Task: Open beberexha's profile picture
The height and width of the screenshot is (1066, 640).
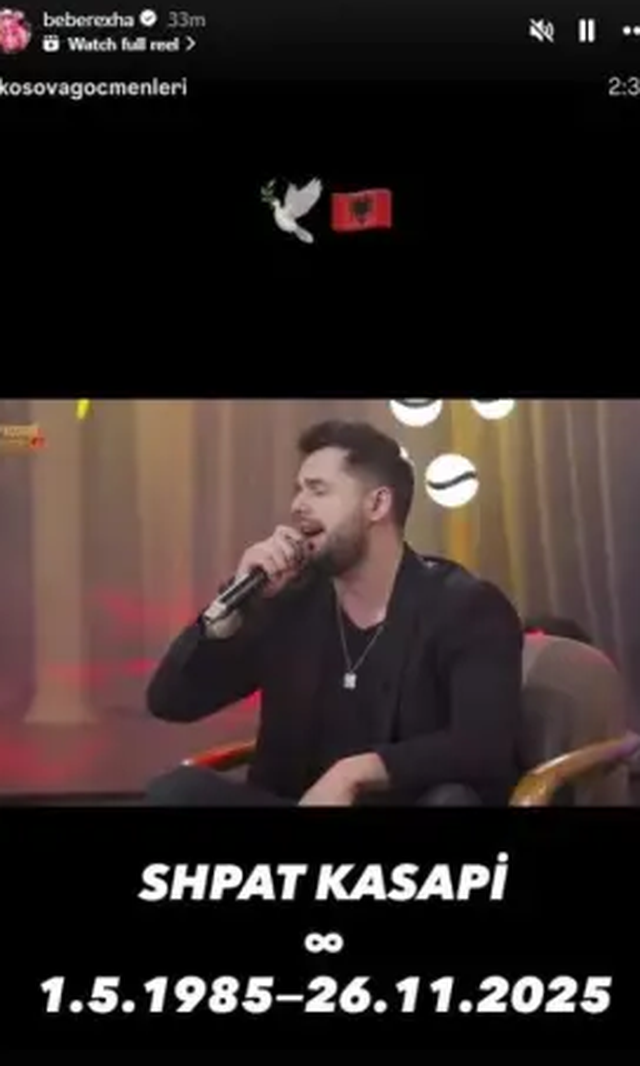Action: [x=16, y=31]
